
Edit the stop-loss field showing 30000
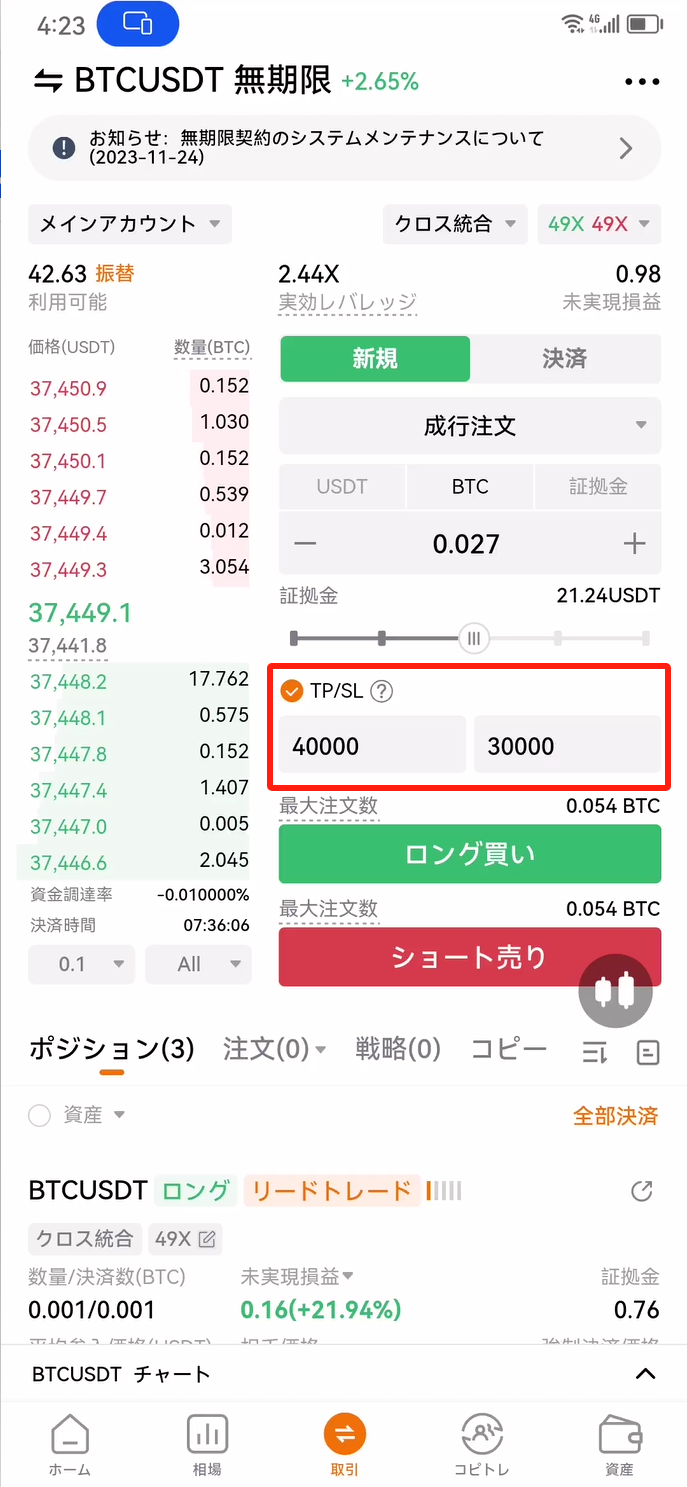[567, 745]
